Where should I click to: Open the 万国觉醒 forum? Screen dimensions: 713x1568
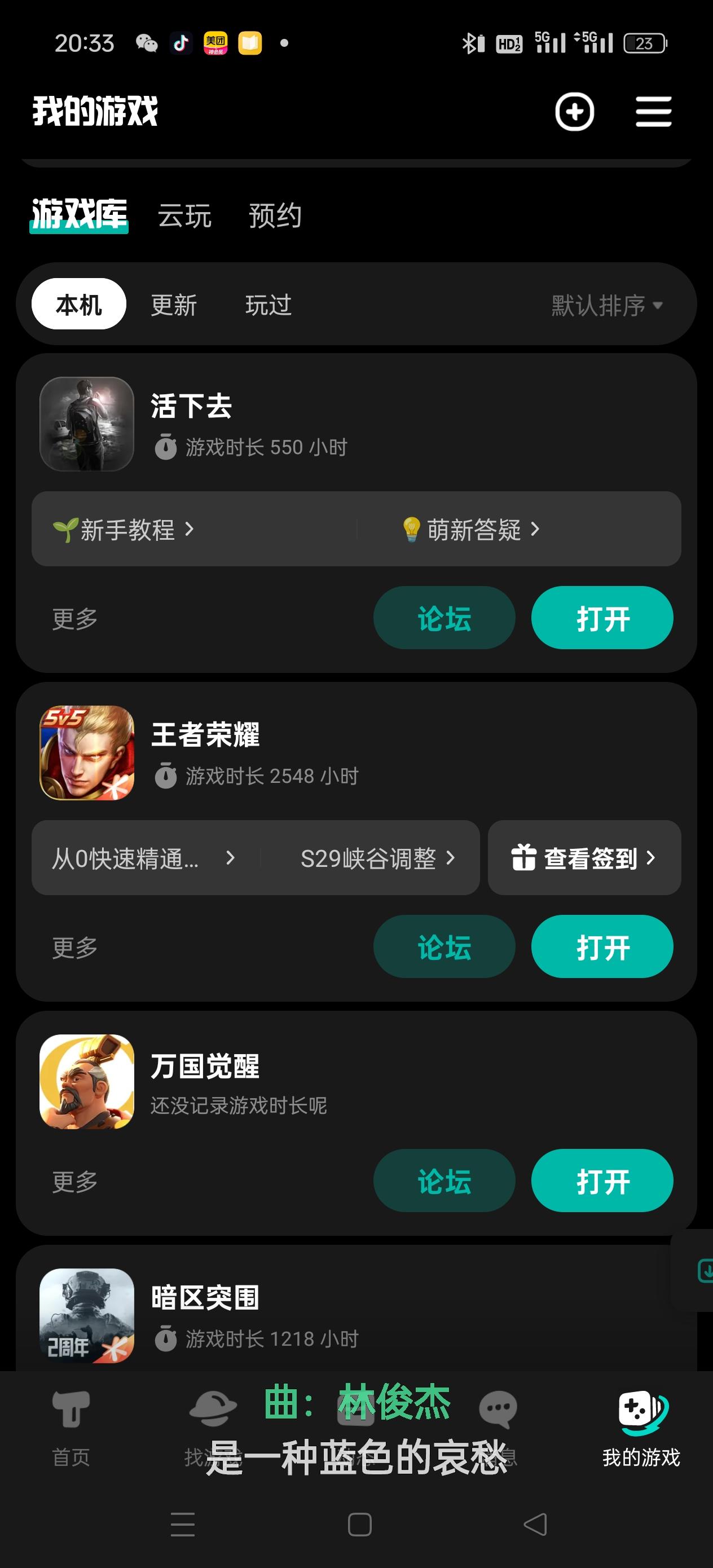coord(444,1181)
